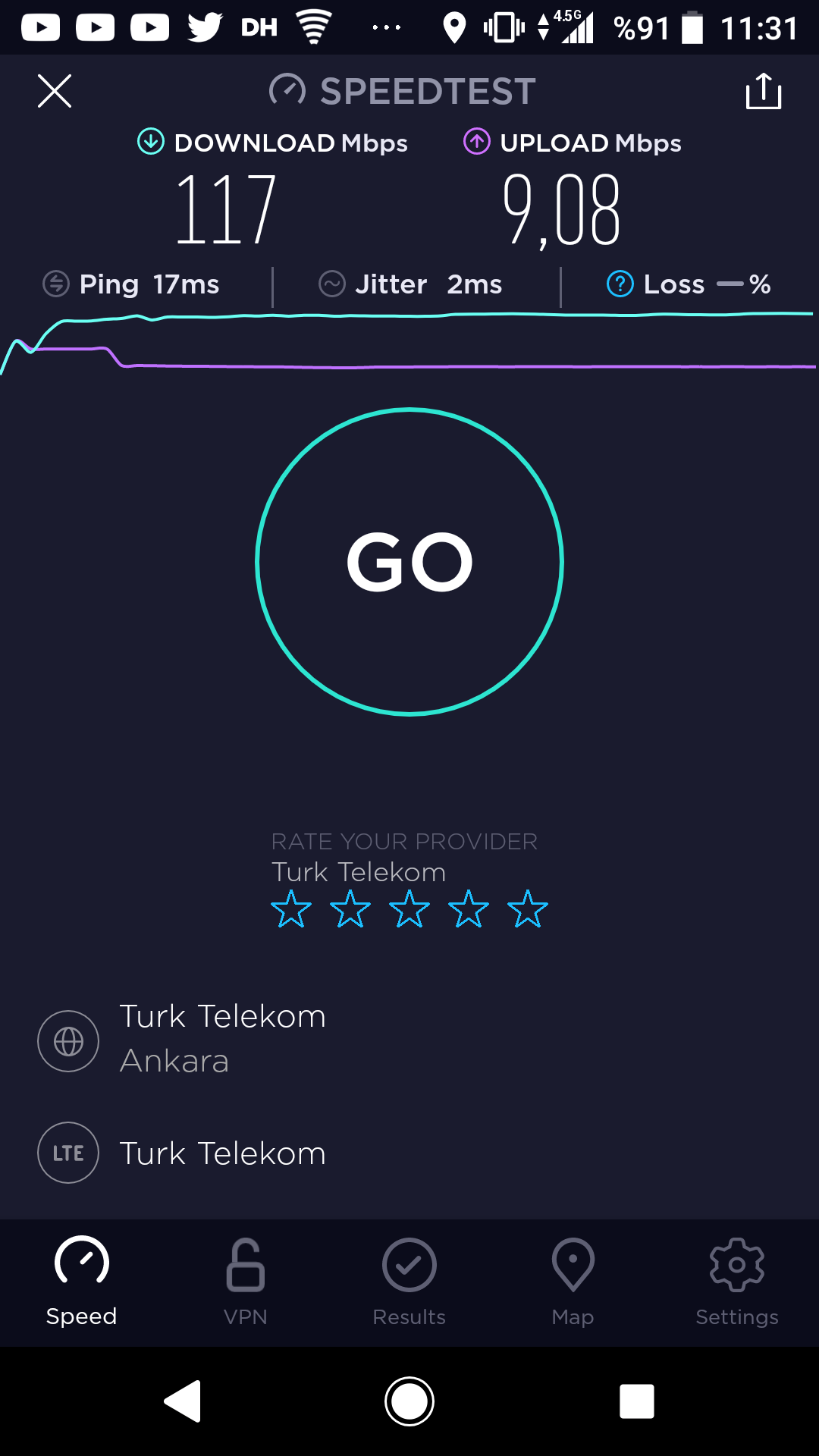Go to the home screen
Screen dimensions: 819x1456
click(409, 1401)
